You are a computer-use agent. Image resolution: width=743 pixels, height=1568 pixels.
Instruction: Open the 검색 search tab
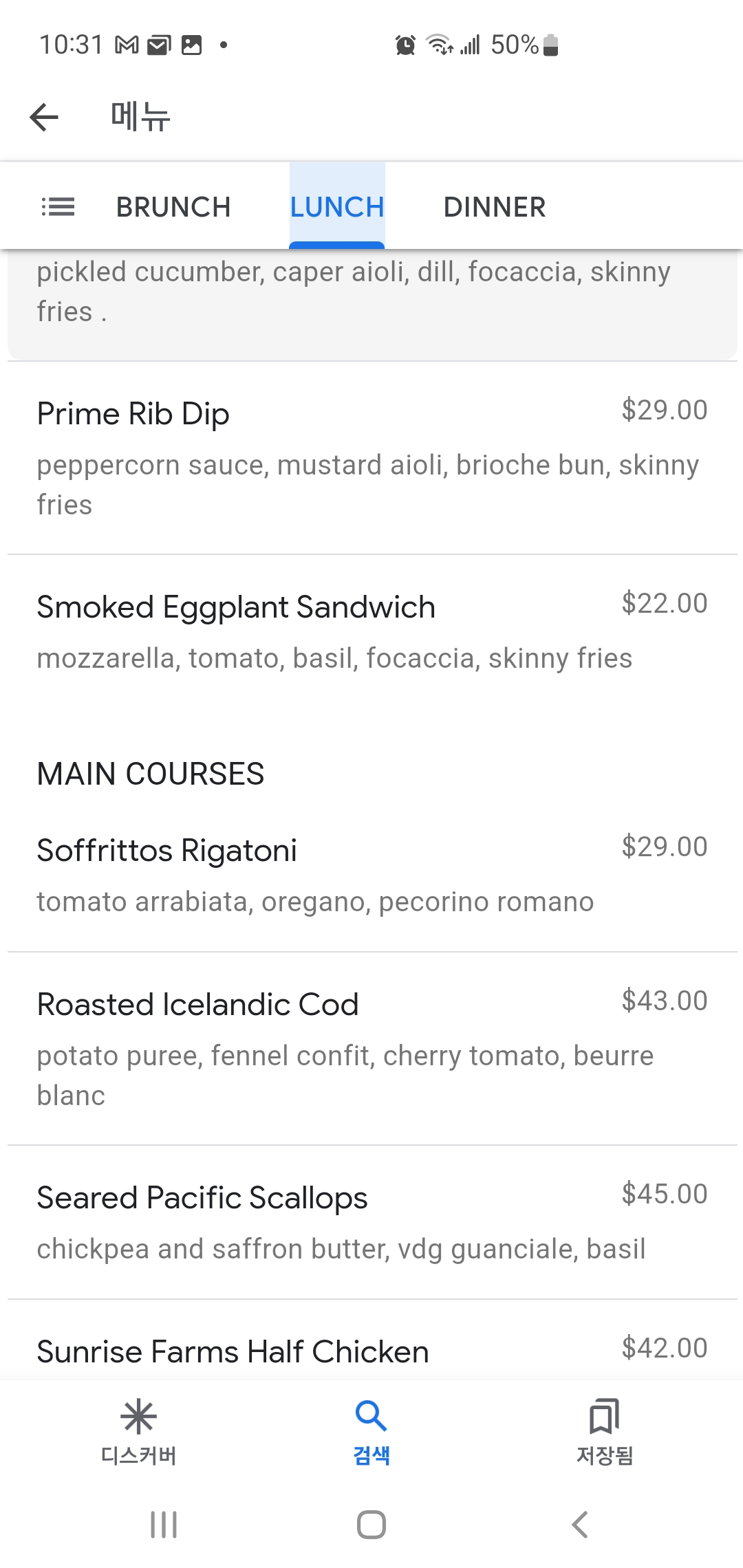[x=371, y=1432]
